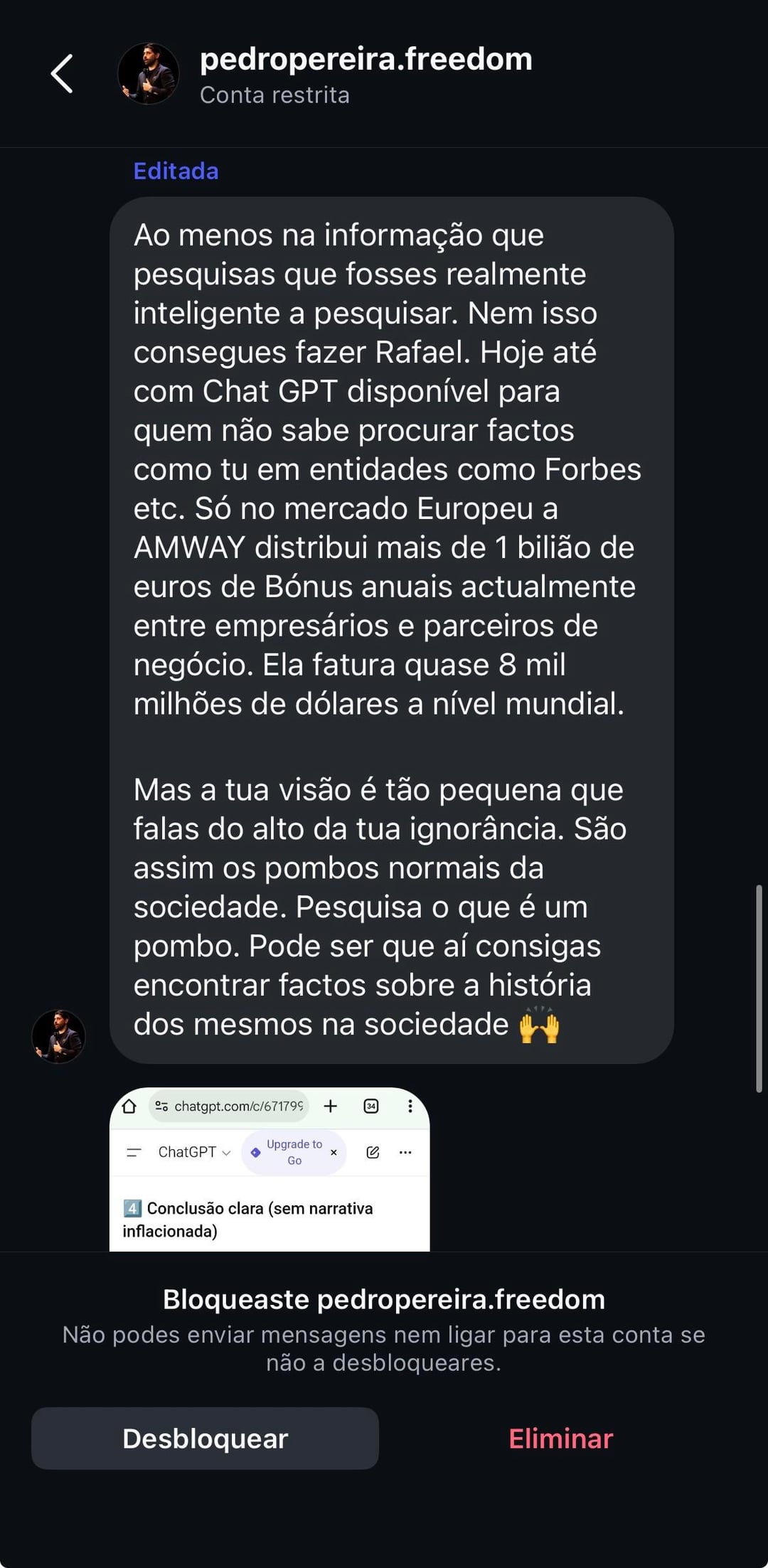Select Eliminar to delete the chat
Screen dimensions: 768x1568
[560, 1439]
